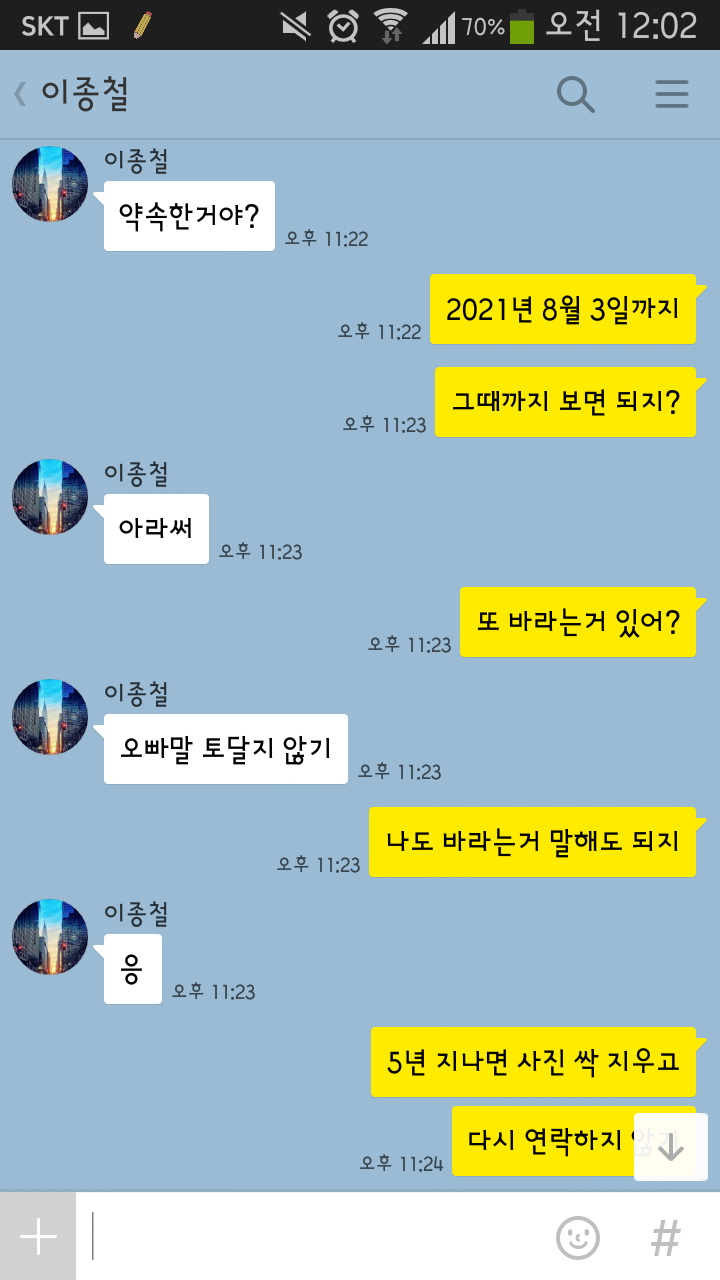This screenshot has width=720, height=1280.
Task: View 이종철's avatar beside 아라써 message
Action: [50, 497]
